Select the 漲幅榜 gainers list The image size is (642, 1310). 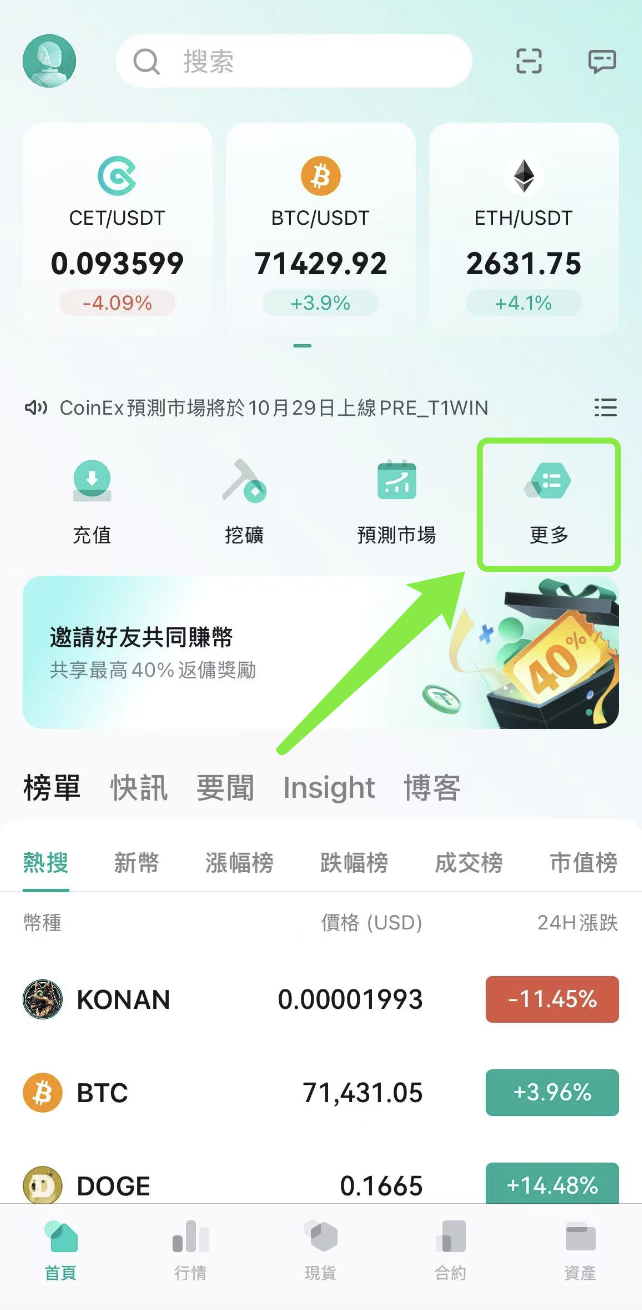(239, 862)
